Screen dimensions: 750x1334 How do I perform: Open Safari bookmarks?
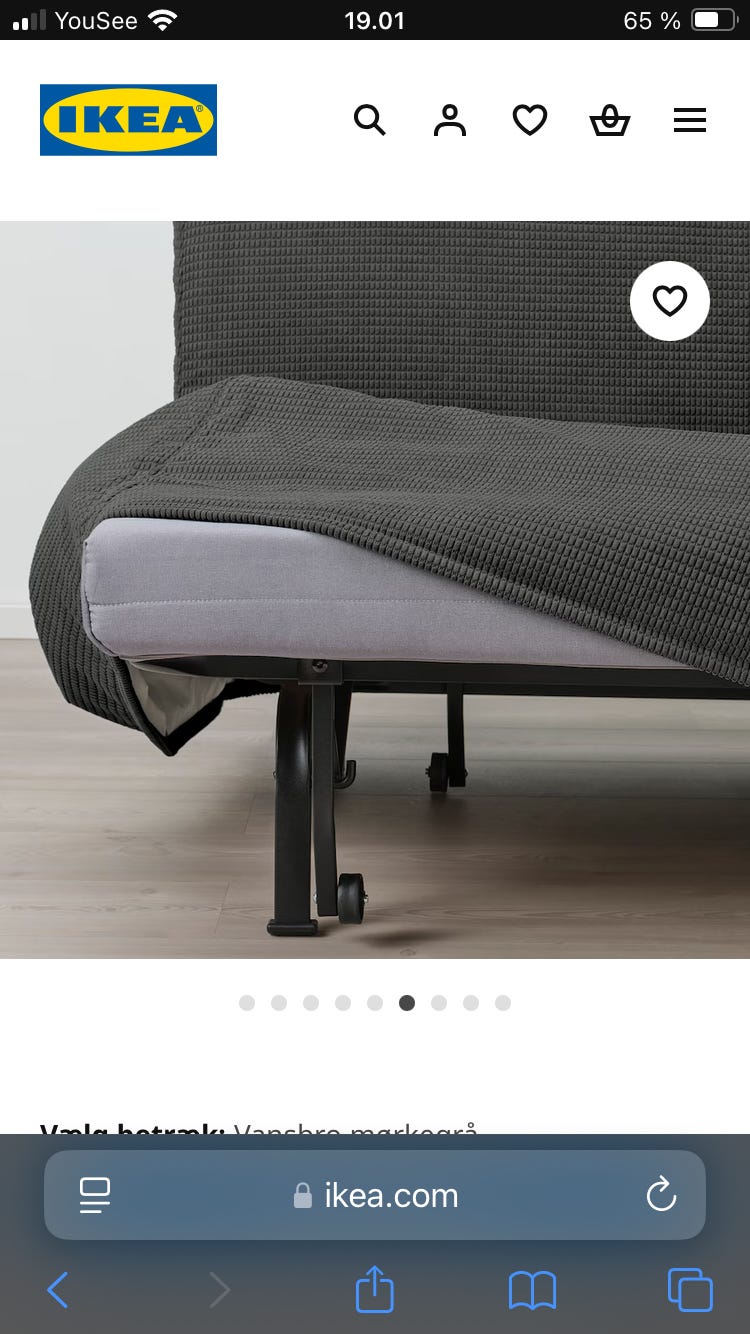click(532, 1290)
